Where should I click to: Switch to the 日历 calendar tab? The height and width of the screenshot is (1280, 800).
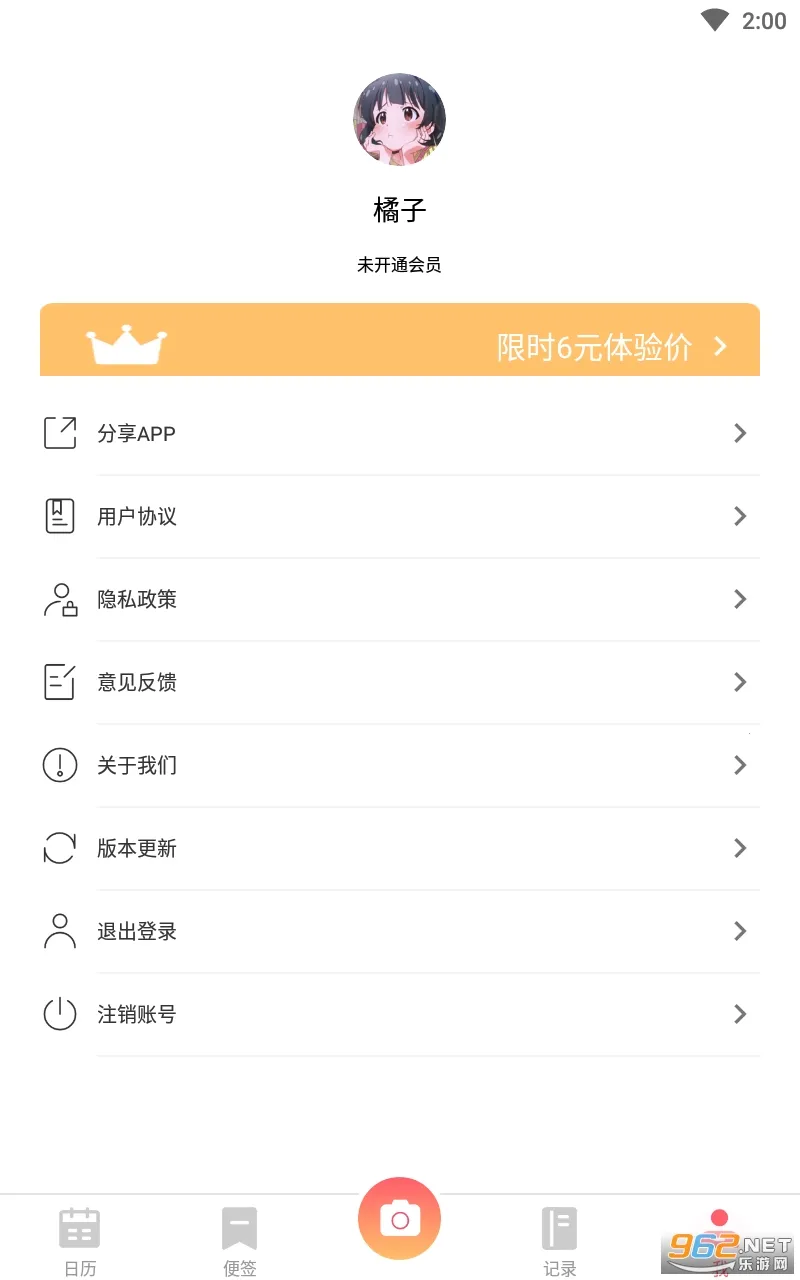click(80, 1238)
